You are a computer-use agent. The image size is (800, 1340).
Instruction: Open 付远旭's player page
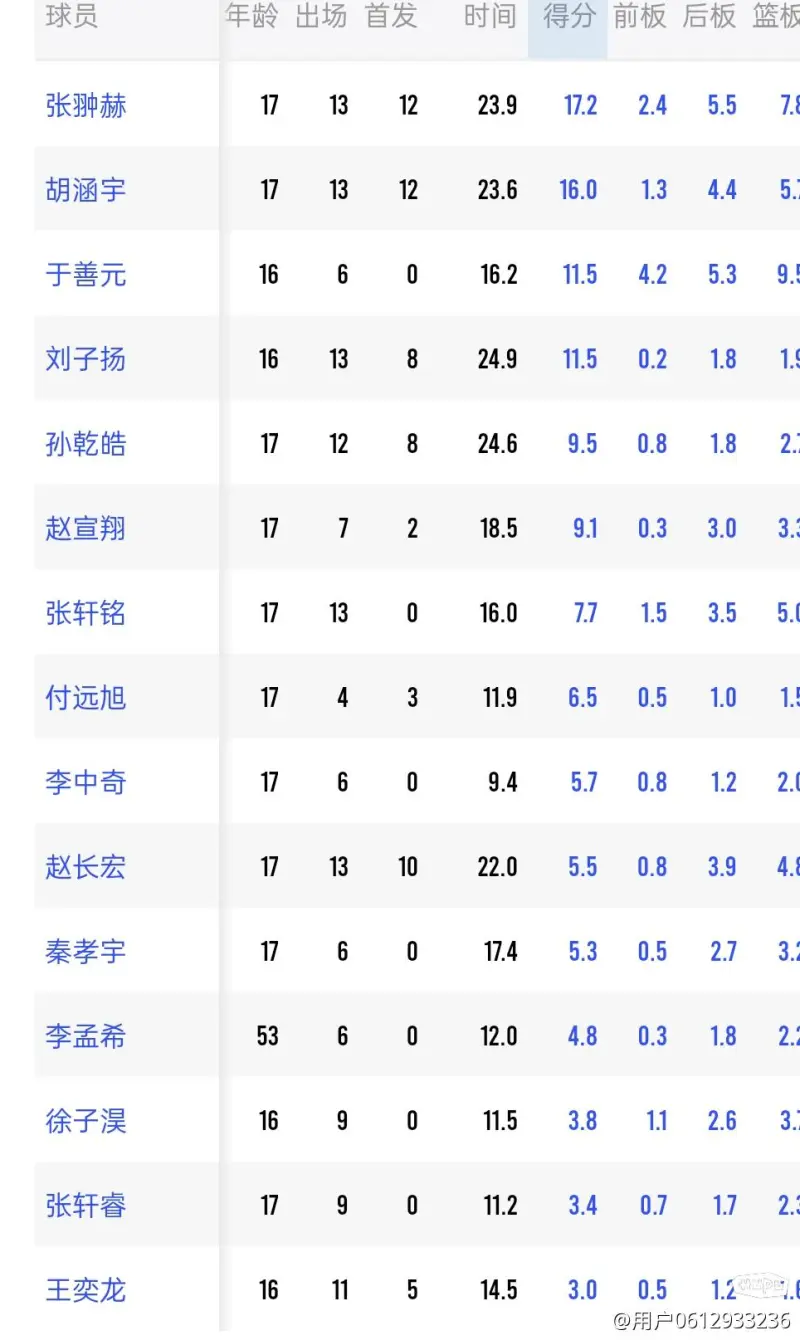pyautogui.click(x=86, y=697)
